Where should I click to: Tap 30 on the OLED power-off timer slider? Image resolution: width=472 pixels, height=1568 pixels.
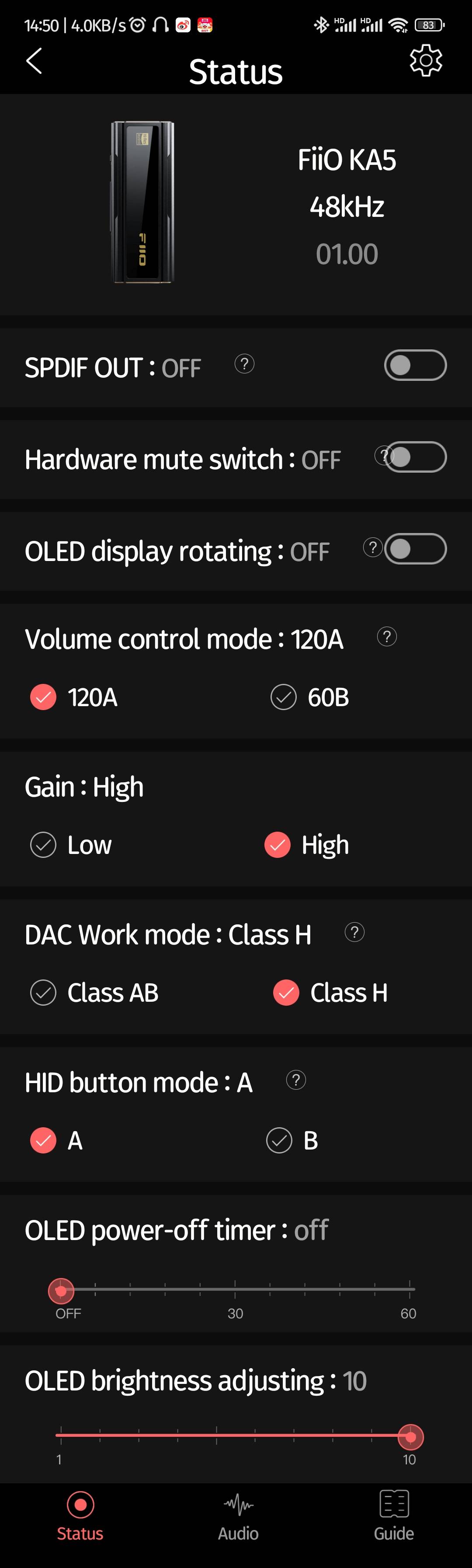click(x=236, y=1289)
